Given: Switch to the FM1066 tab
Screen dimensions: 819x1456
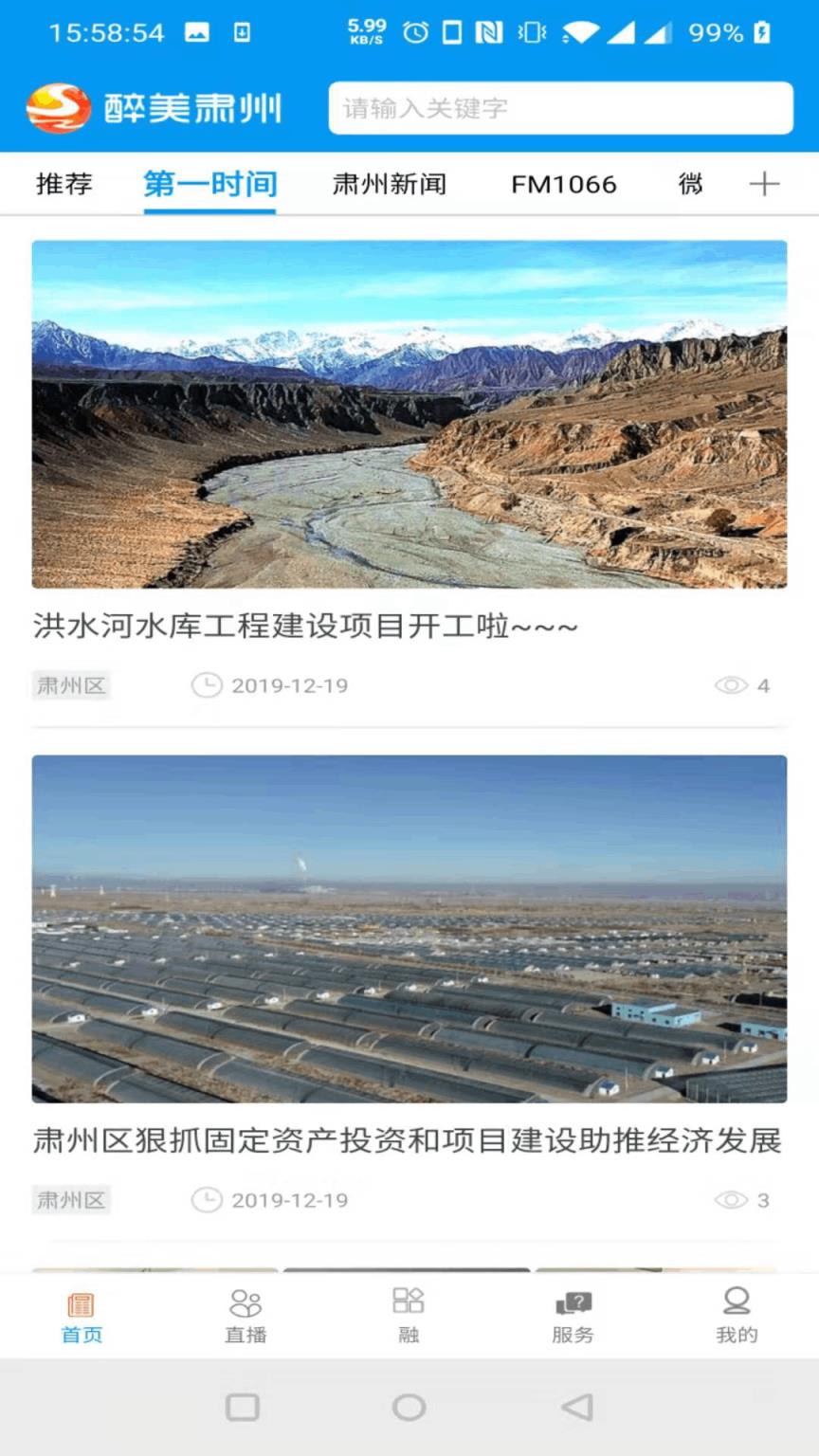Looking at the screenshot, I should tap(563, 184).
